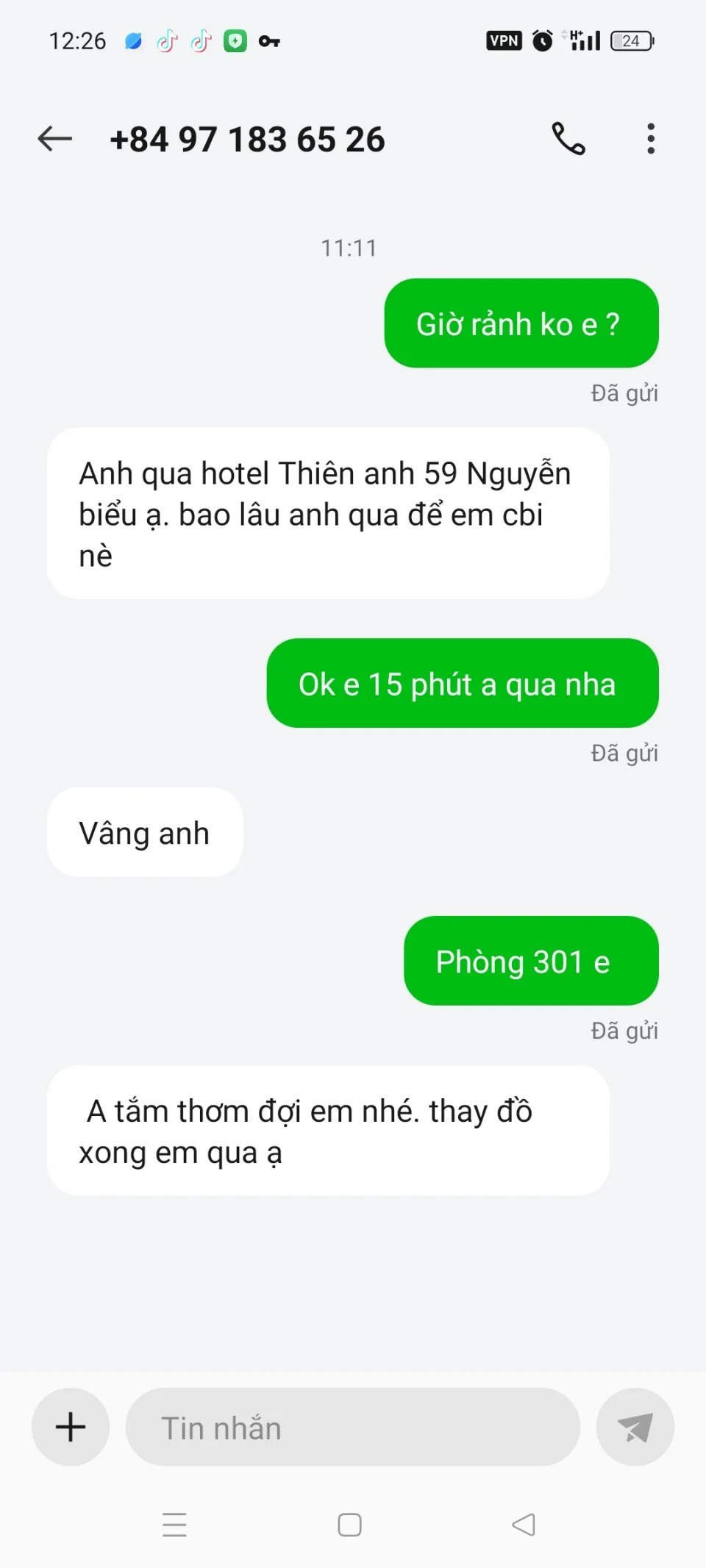The image size is (706, 1568).
Task: Tap the paper-plane send button
Action: click(x=635, y=1427)
